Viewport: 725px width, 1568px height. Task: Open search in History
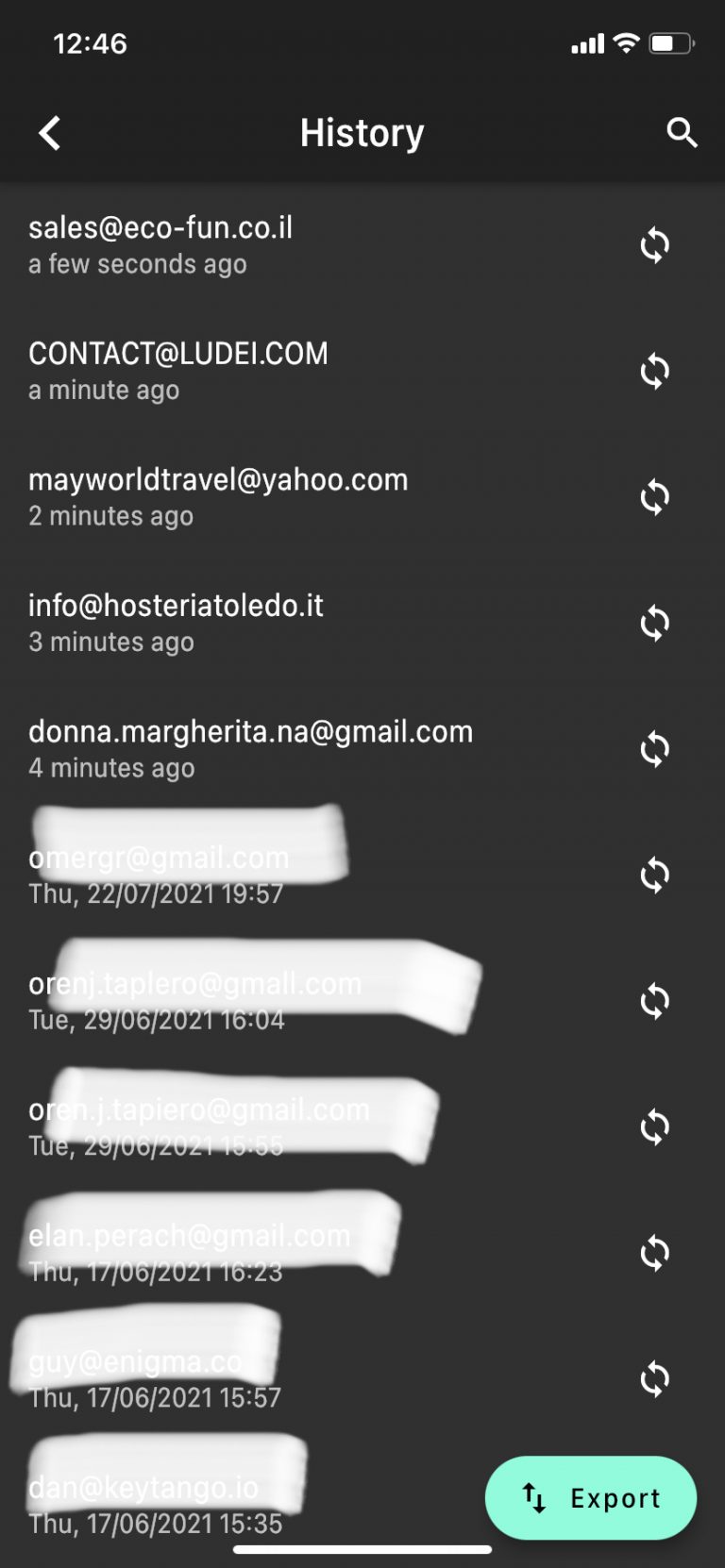click(x=682, y=133)
